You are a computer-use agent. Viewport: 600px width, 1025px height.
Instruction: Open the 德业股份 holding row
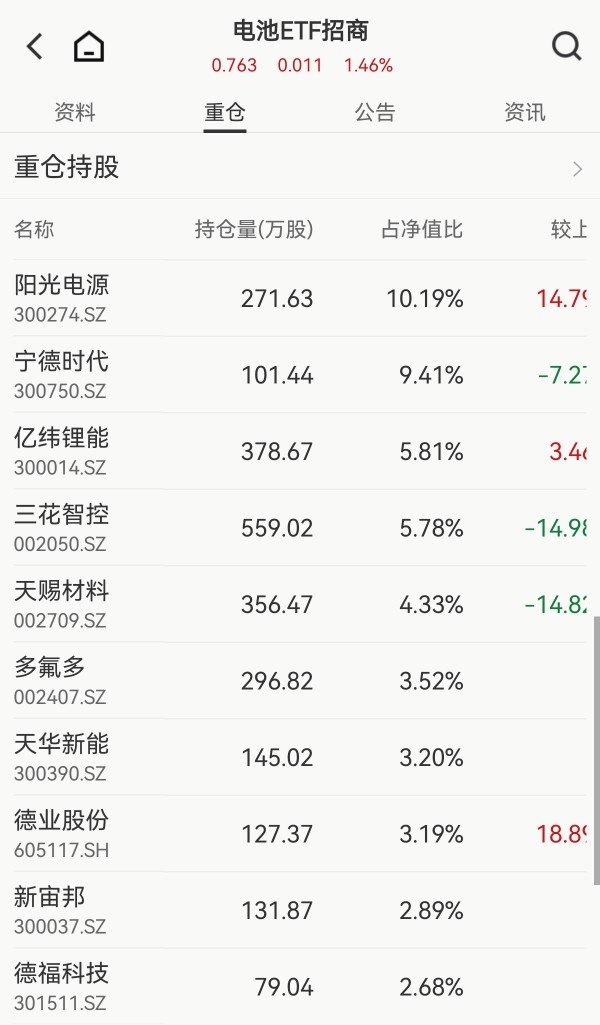(300, 833)
